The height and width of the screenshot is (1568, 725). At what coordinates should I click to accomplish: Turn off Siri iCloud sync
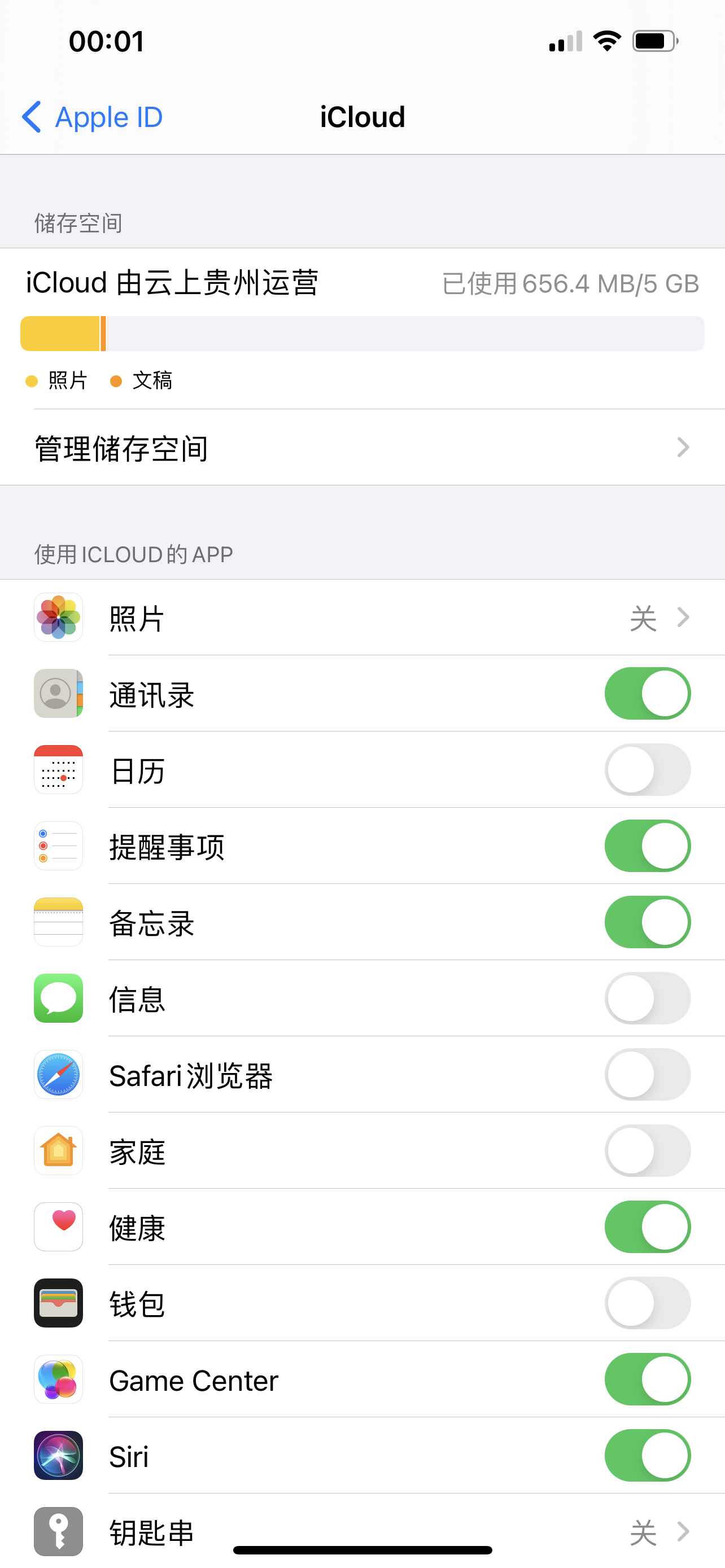coord(647,1455)
